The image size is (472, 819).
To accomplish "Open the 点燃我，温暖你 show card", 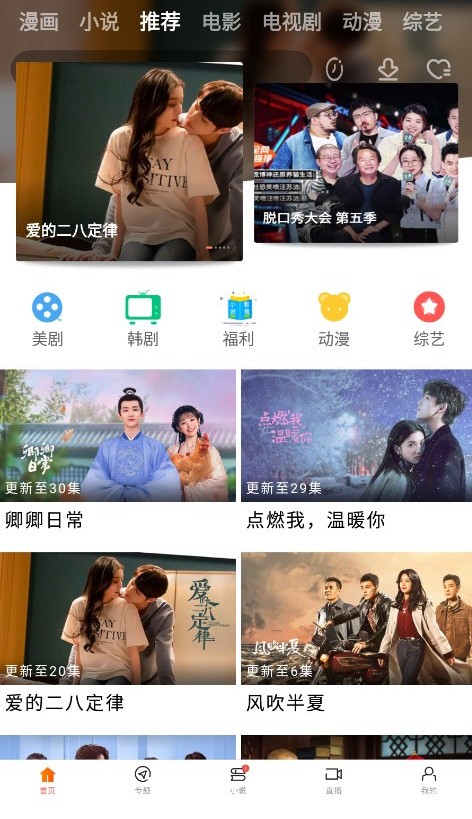I will [x=357, y=450].
